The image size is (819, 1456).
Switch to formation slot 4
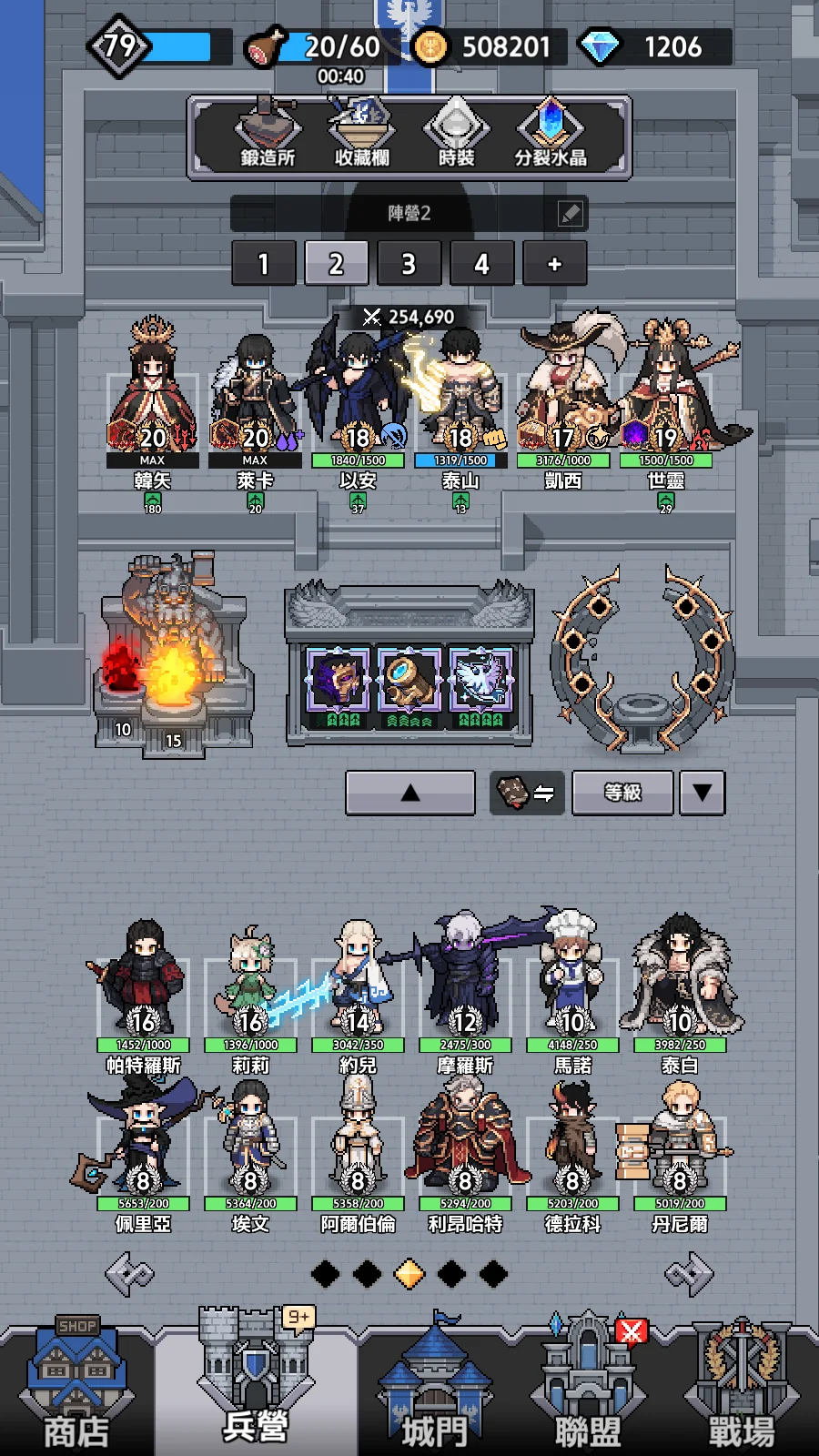pos(481,264)
